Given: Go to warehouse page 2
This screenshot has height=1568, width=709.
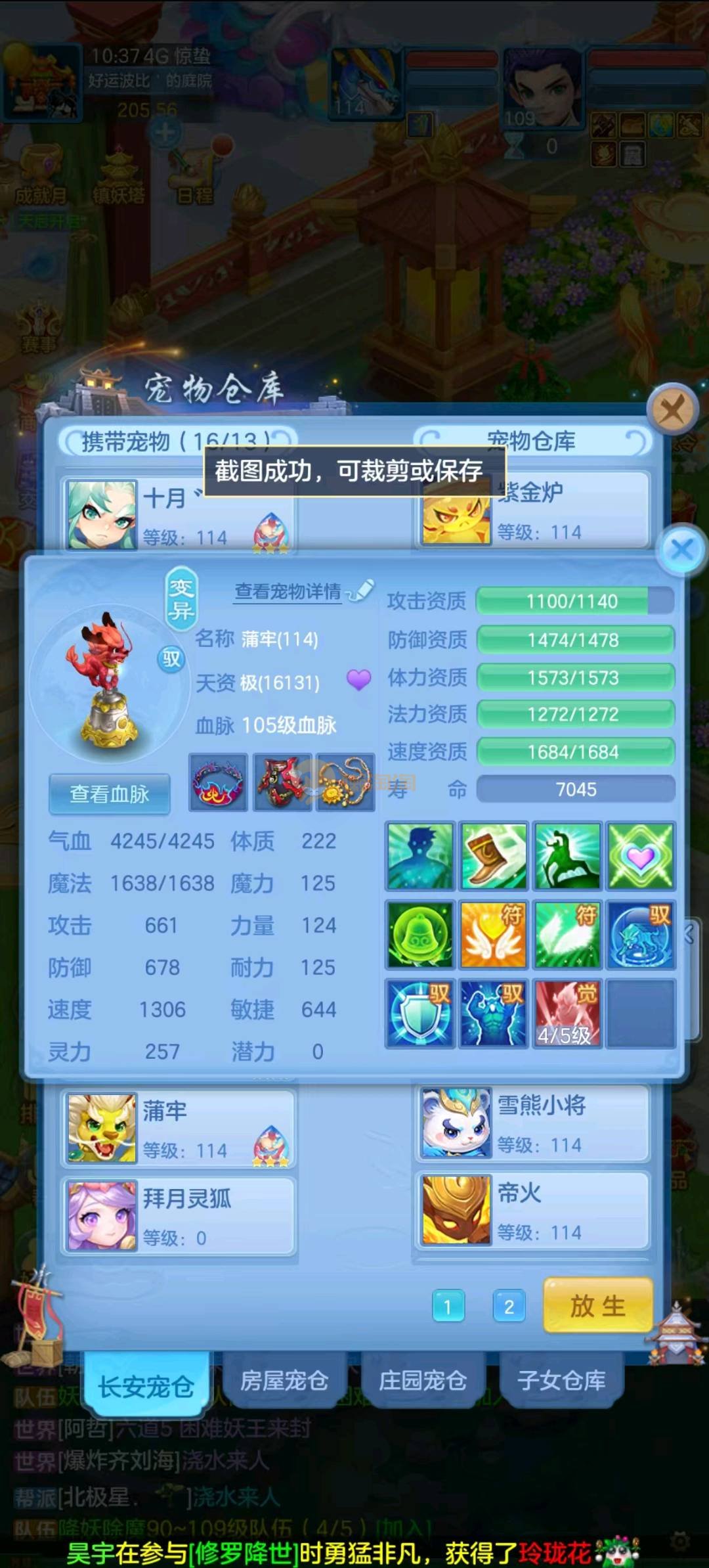Looking at the screenshot, I should coord(509,1307).
